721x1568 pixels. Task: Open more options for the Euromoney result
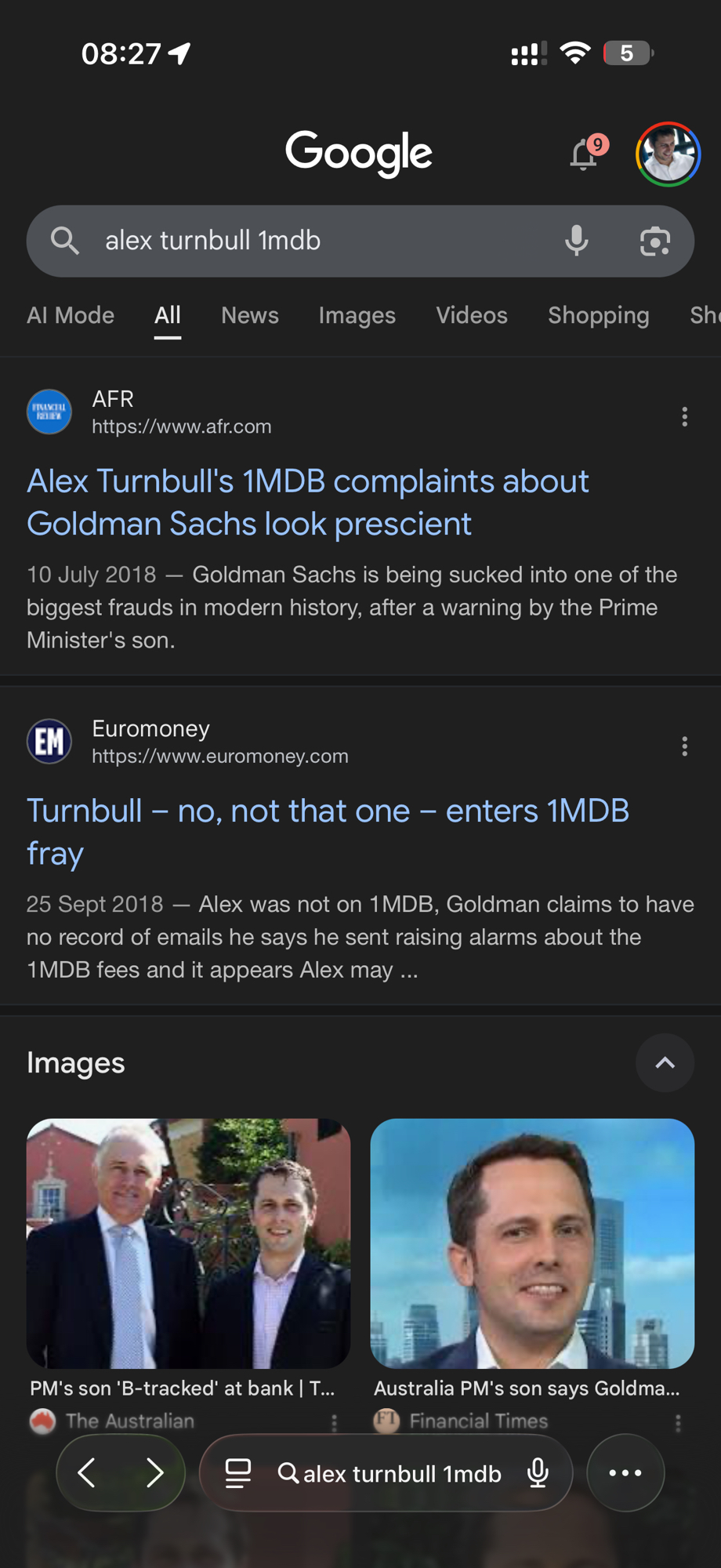click(685, 746)
